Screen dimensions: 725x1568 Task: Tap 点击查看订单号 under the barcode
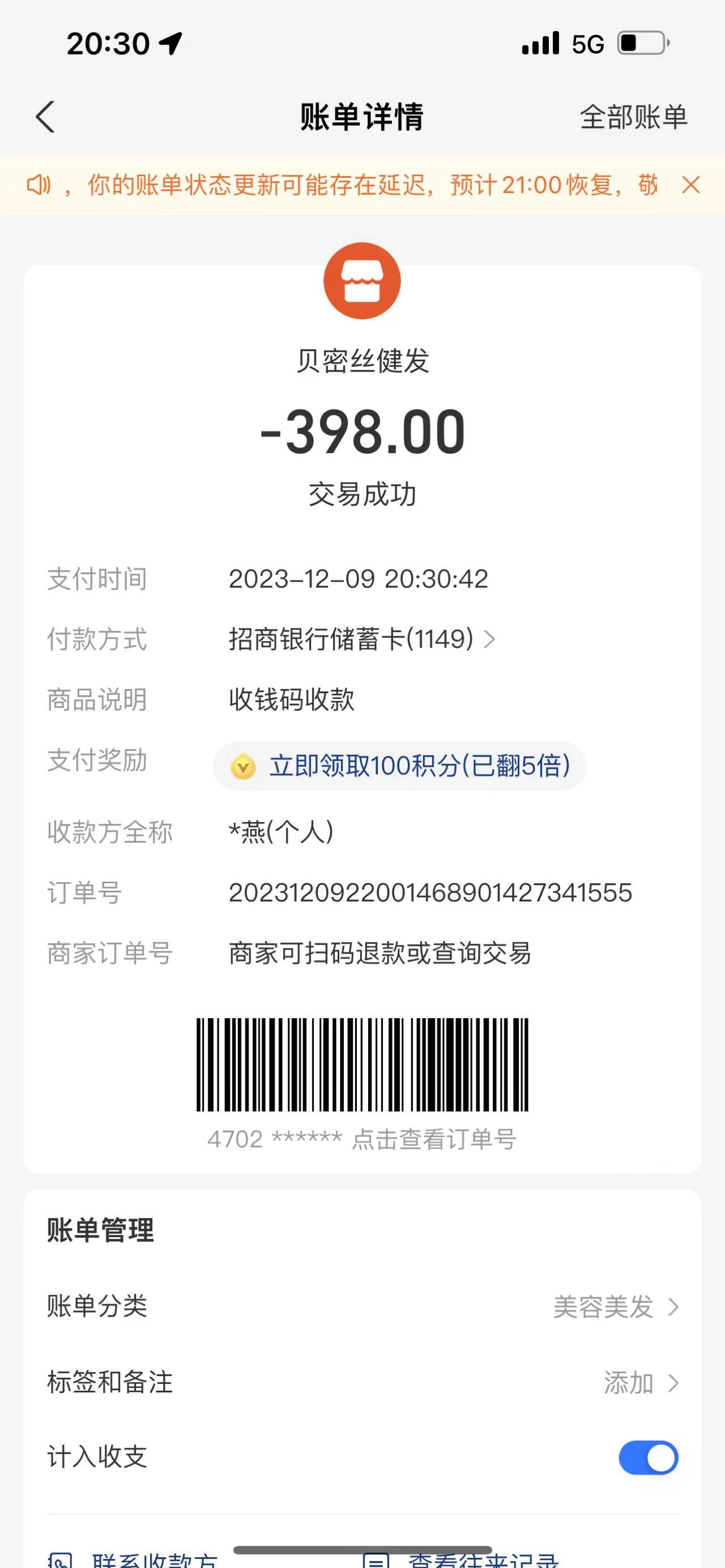[434, 1139]
